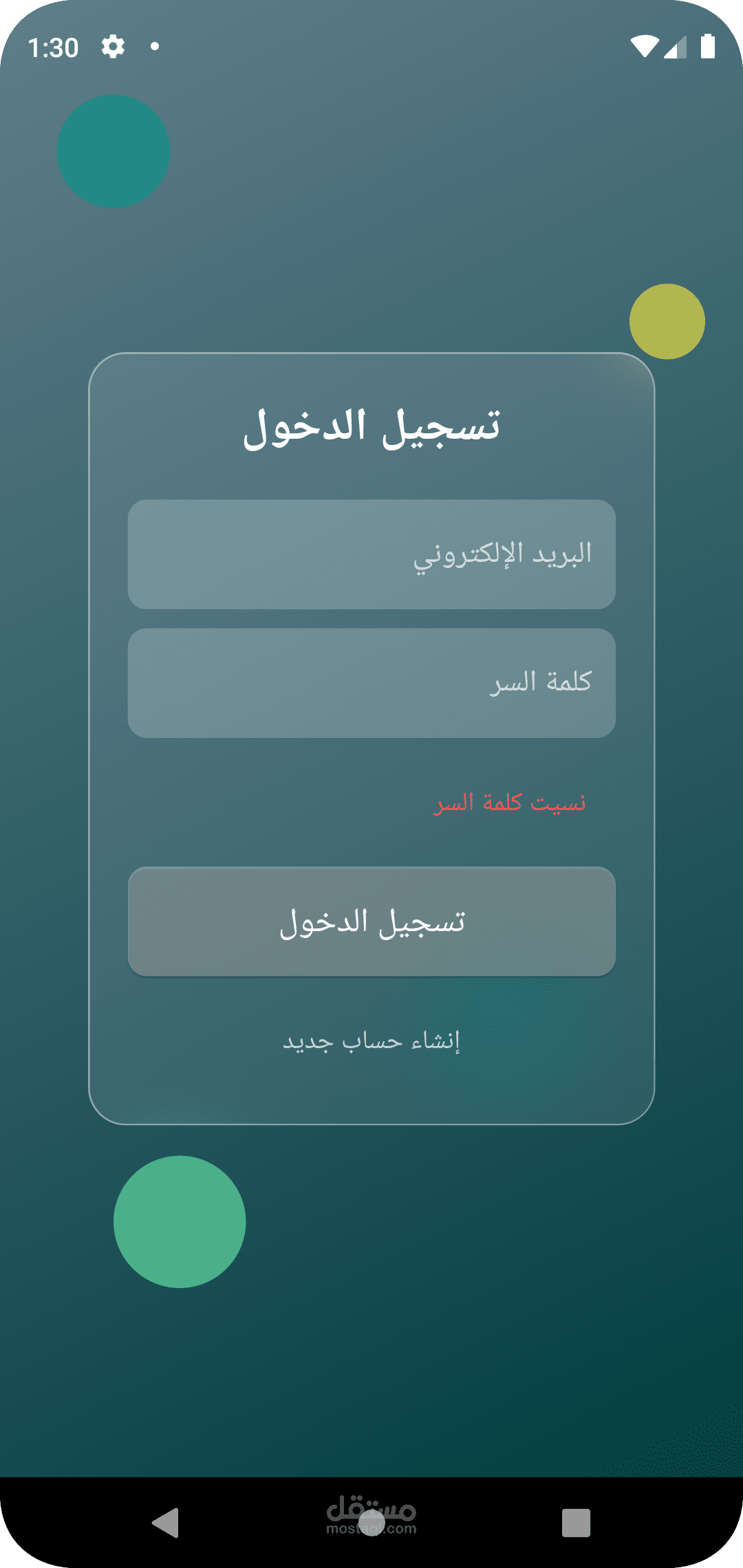Open recent apps with the square button
743x1568 pixels.
(576, 1523)
